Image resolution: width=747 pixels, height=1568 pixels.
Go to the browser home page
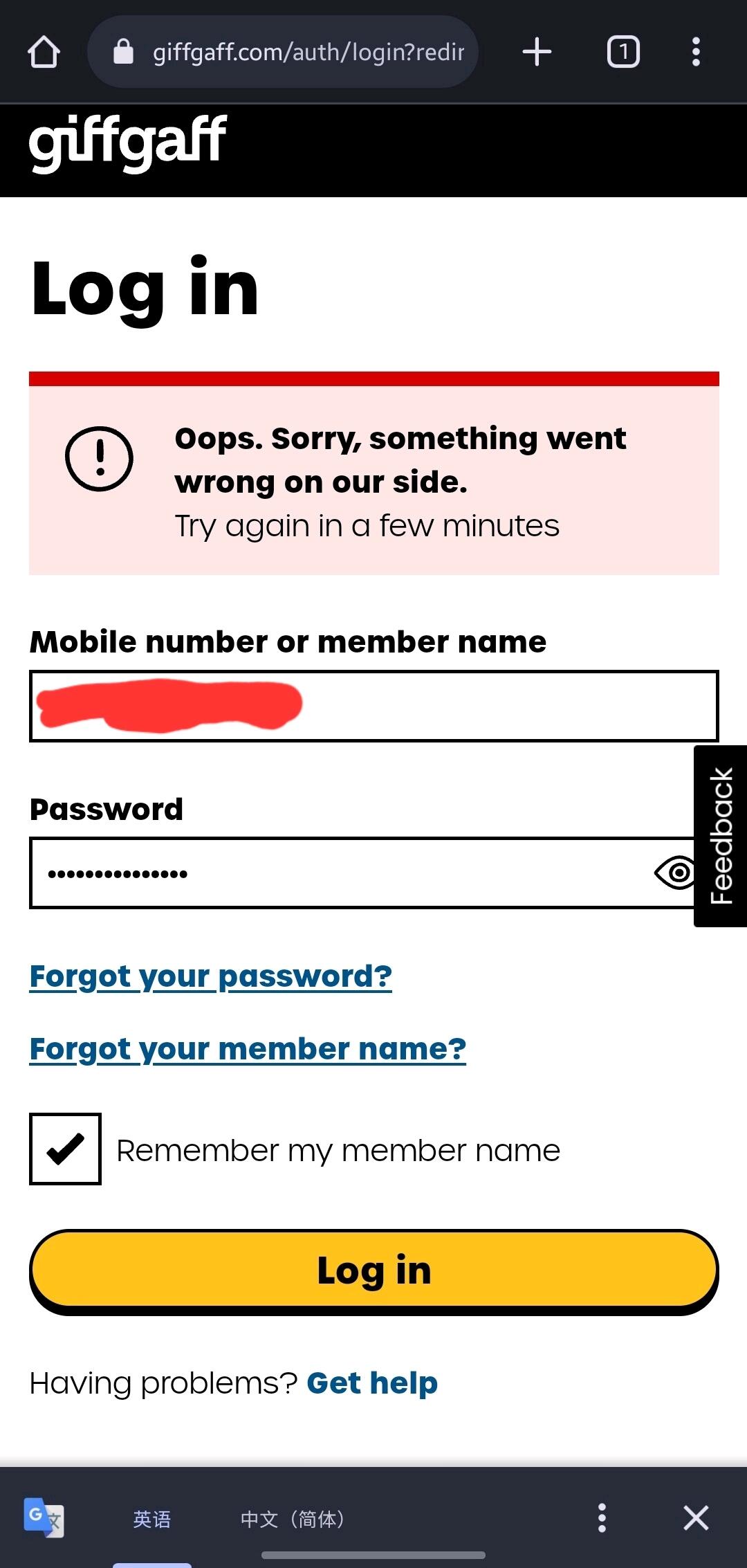click(x=44, y=52)
